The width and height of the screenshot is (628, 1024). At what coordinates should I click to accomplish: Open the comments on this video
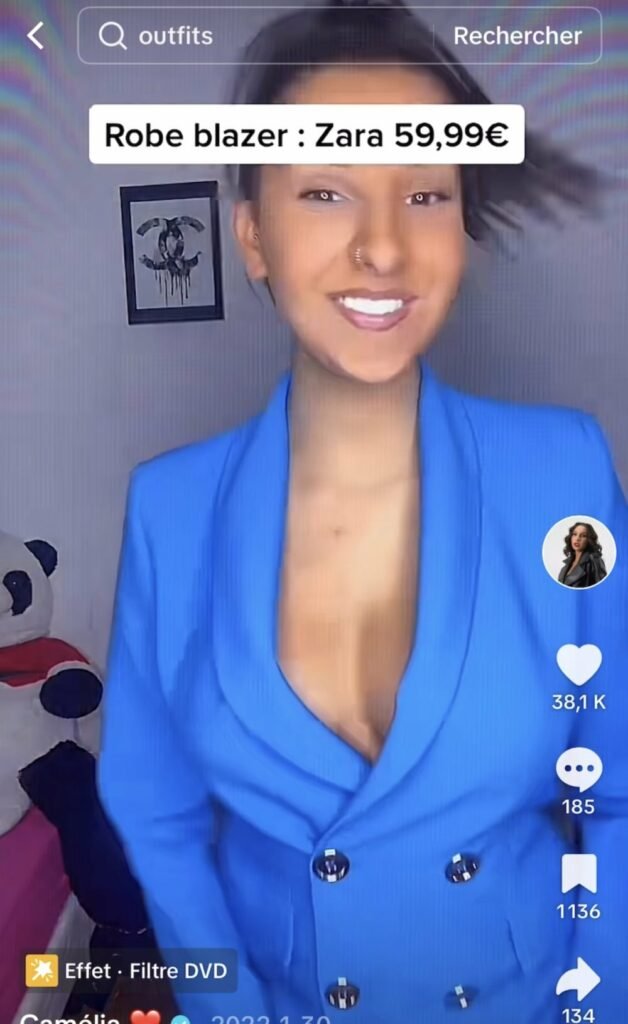coord(578,770)
